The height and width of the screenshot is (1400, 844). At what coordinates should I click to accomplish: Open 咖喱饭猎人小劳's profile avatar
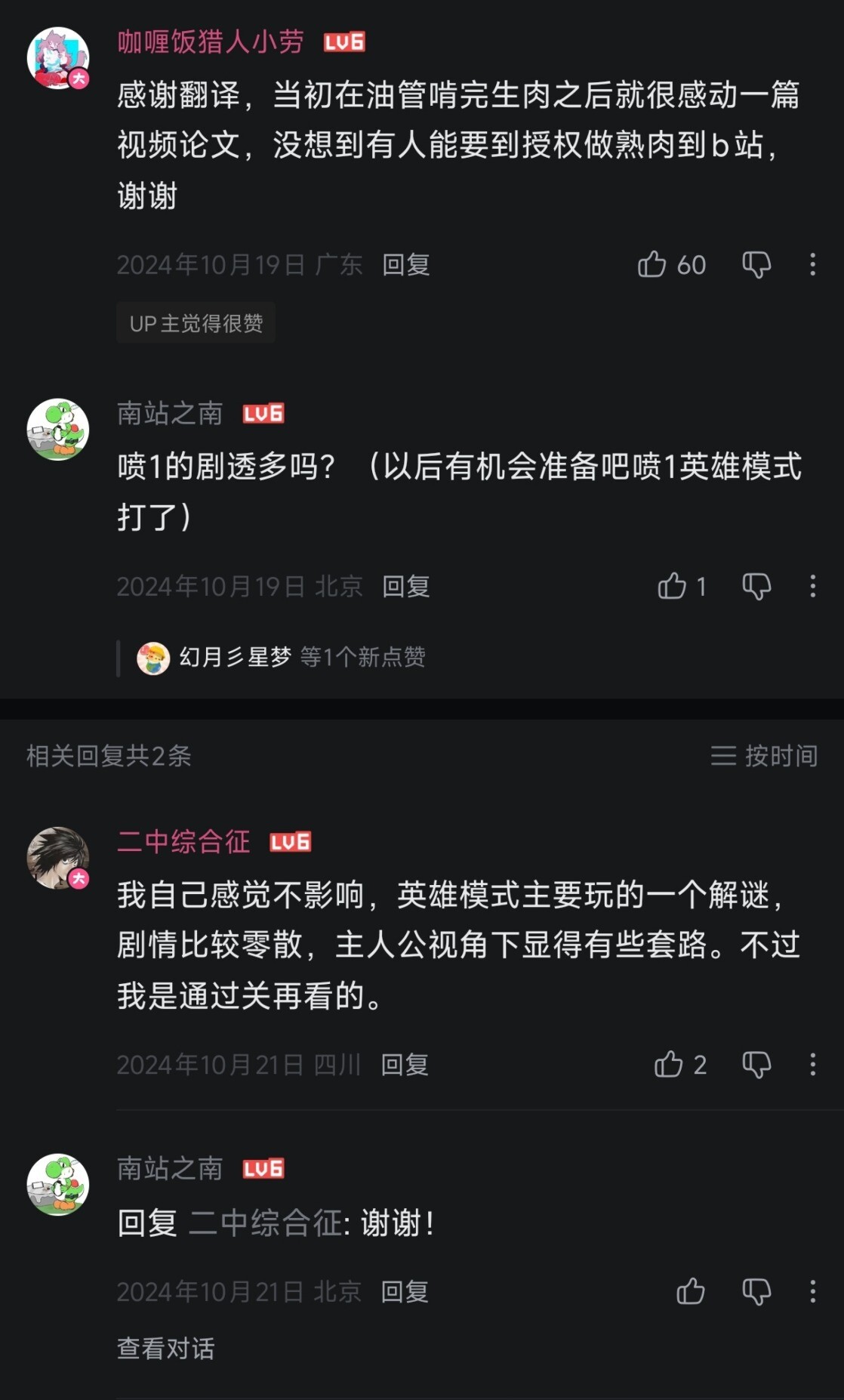coord(57,58)
